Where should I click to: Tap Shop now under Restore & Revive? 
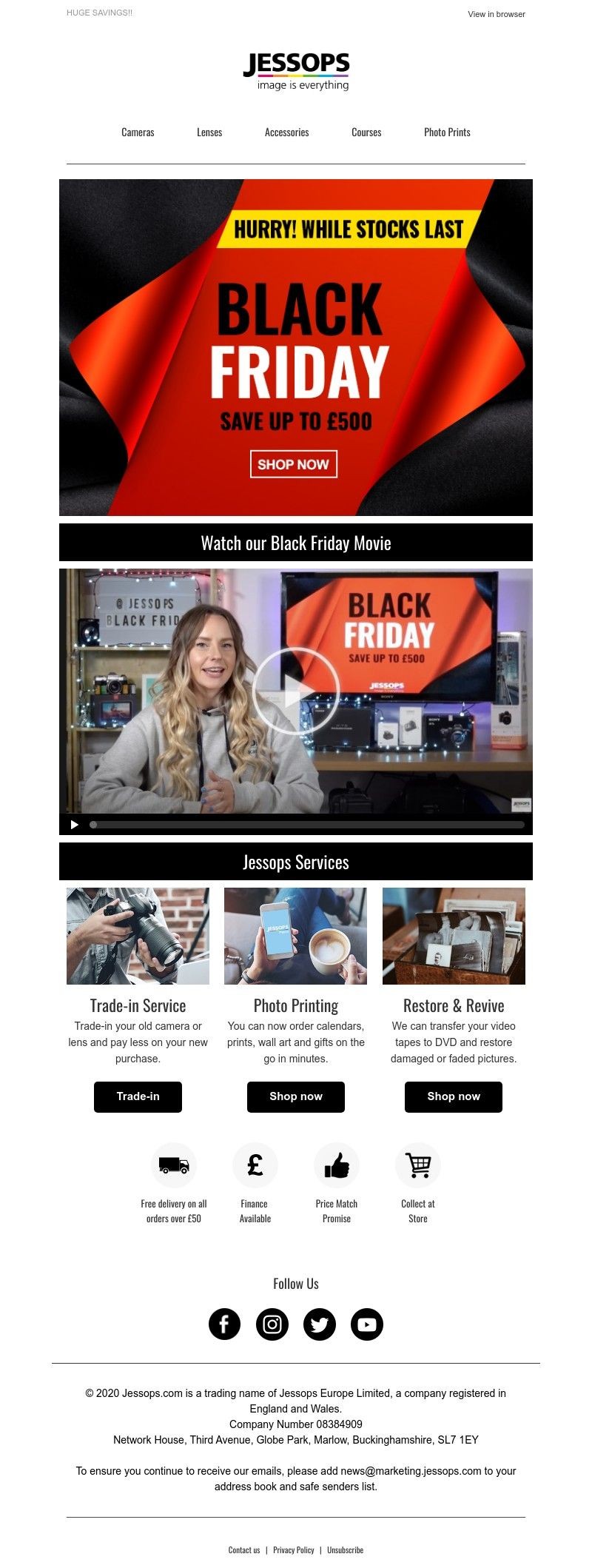click(453, 1096)
